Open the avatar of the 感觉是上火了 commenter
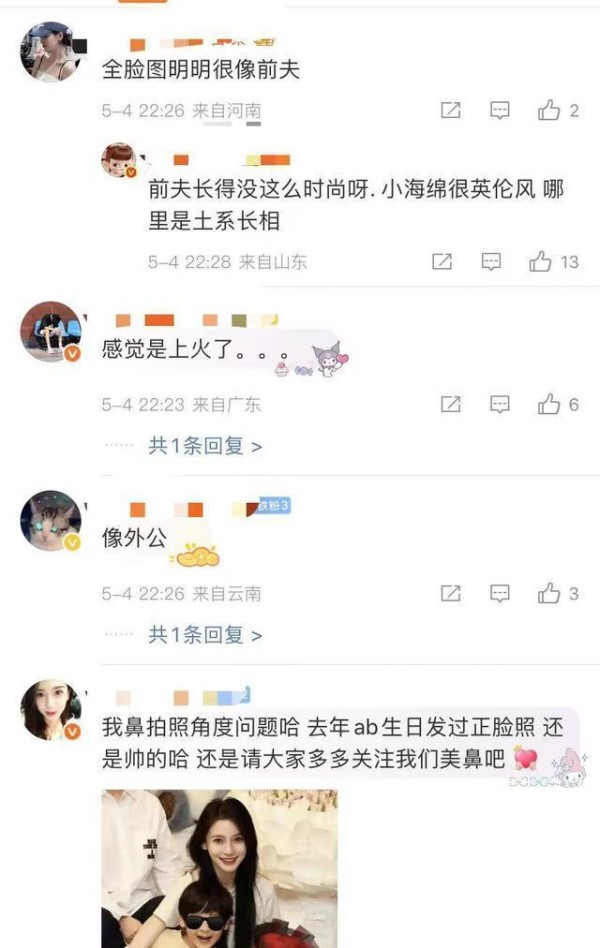The image size is (600, 948). (x=51, y=331)
